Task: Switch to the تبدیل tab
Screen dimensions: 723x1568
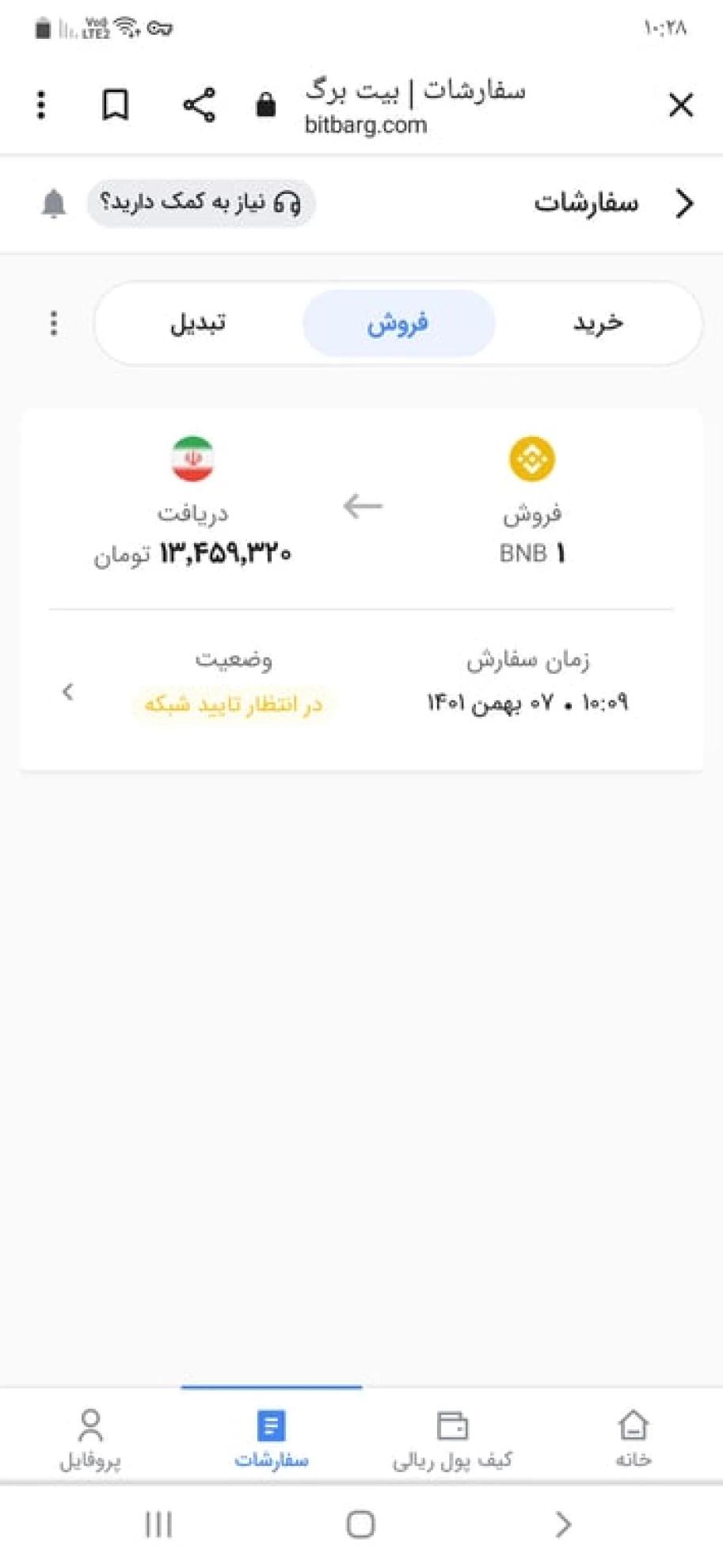Action: tap(198, 323)
